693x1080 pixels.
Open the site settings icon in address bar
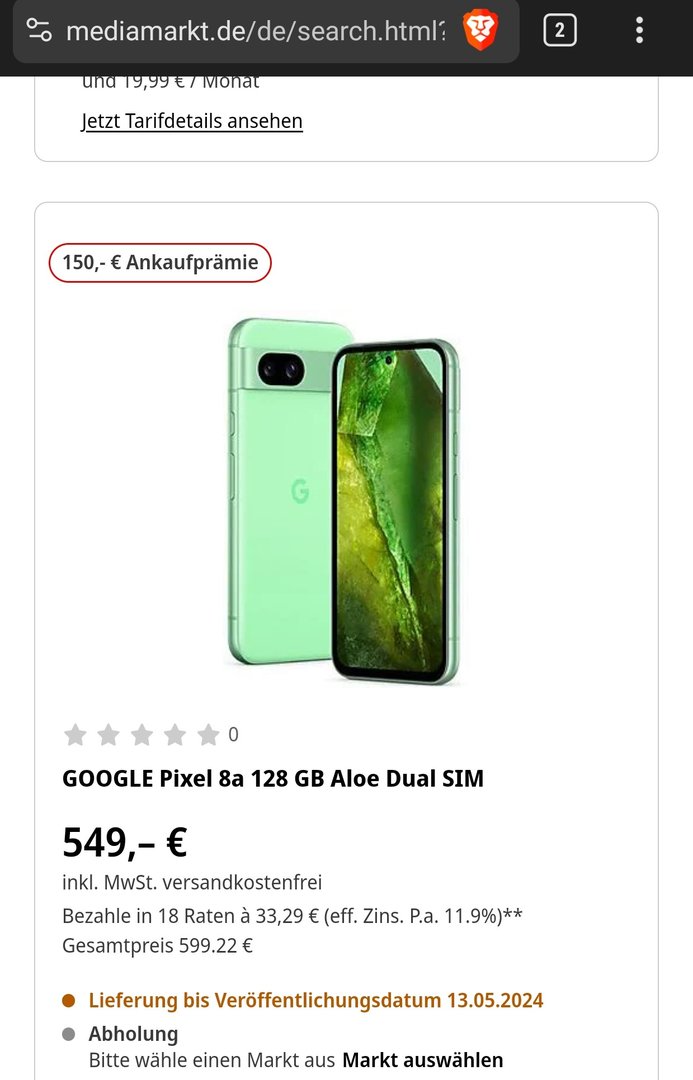[39, 30]
